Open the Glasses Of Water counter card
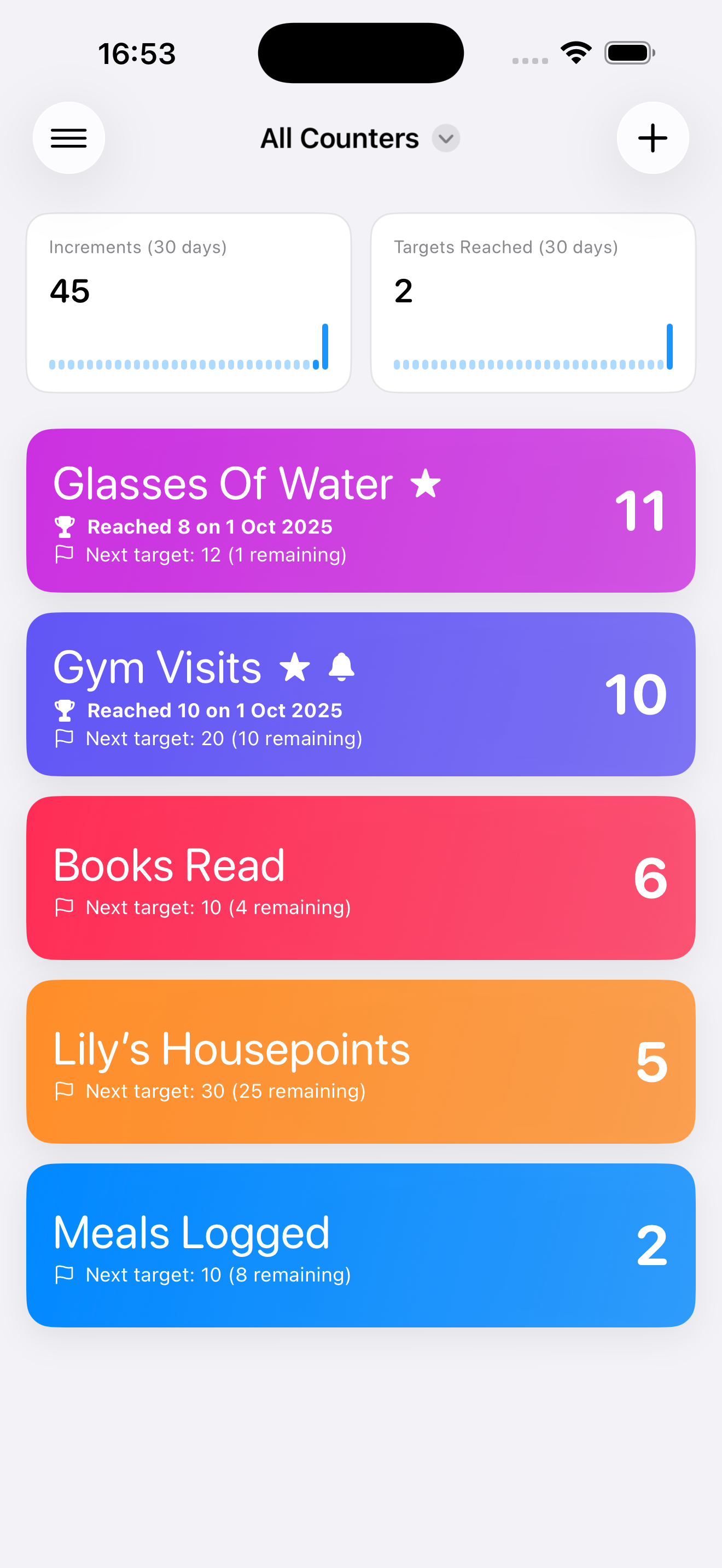722x1568 pixels. [361, 510]
